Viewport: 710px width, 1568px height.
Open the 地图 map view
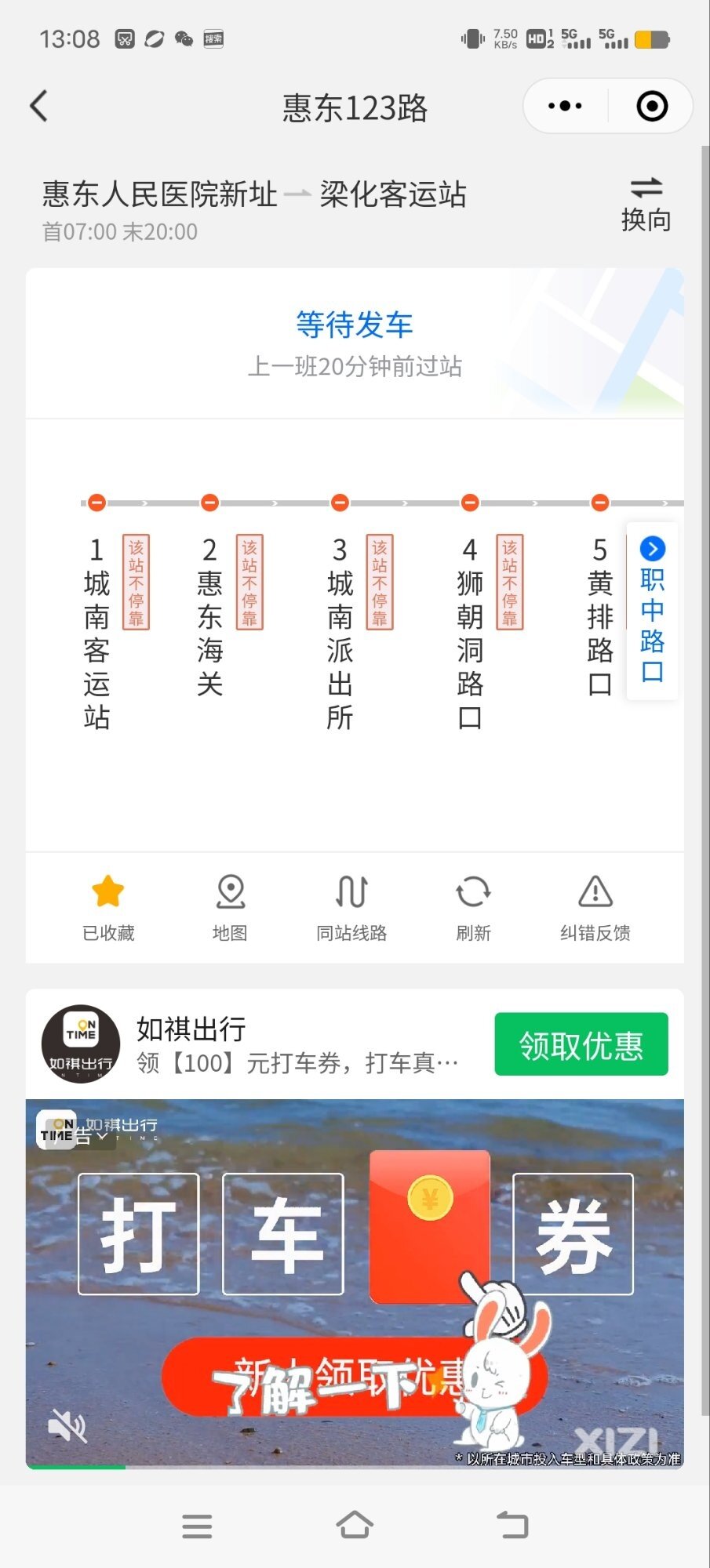[x=230, y=906]
